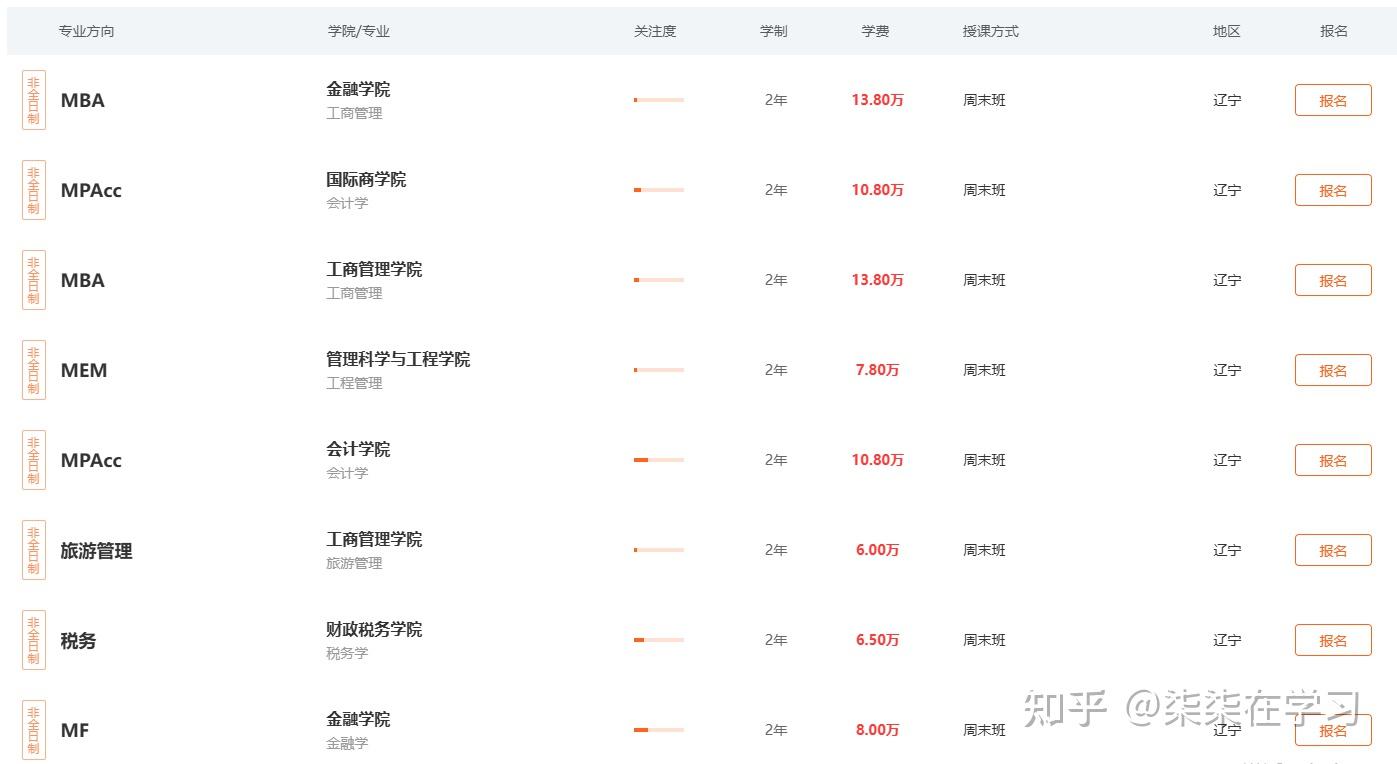Tap 报名 for the 会计学院 MPAcc program

1333,460
